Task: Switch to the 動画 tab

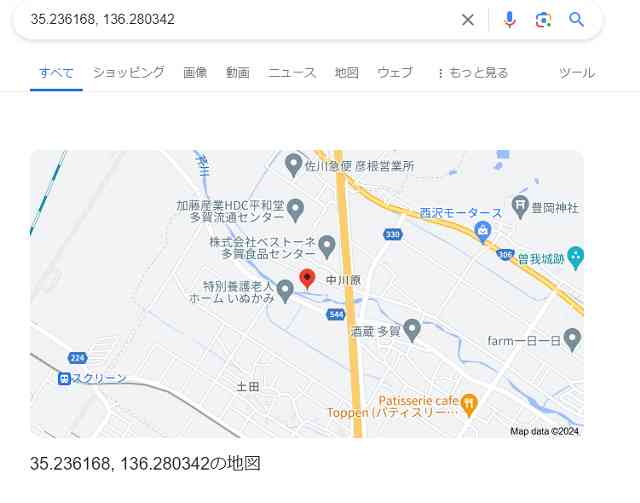Action: [x=238, y=73]
